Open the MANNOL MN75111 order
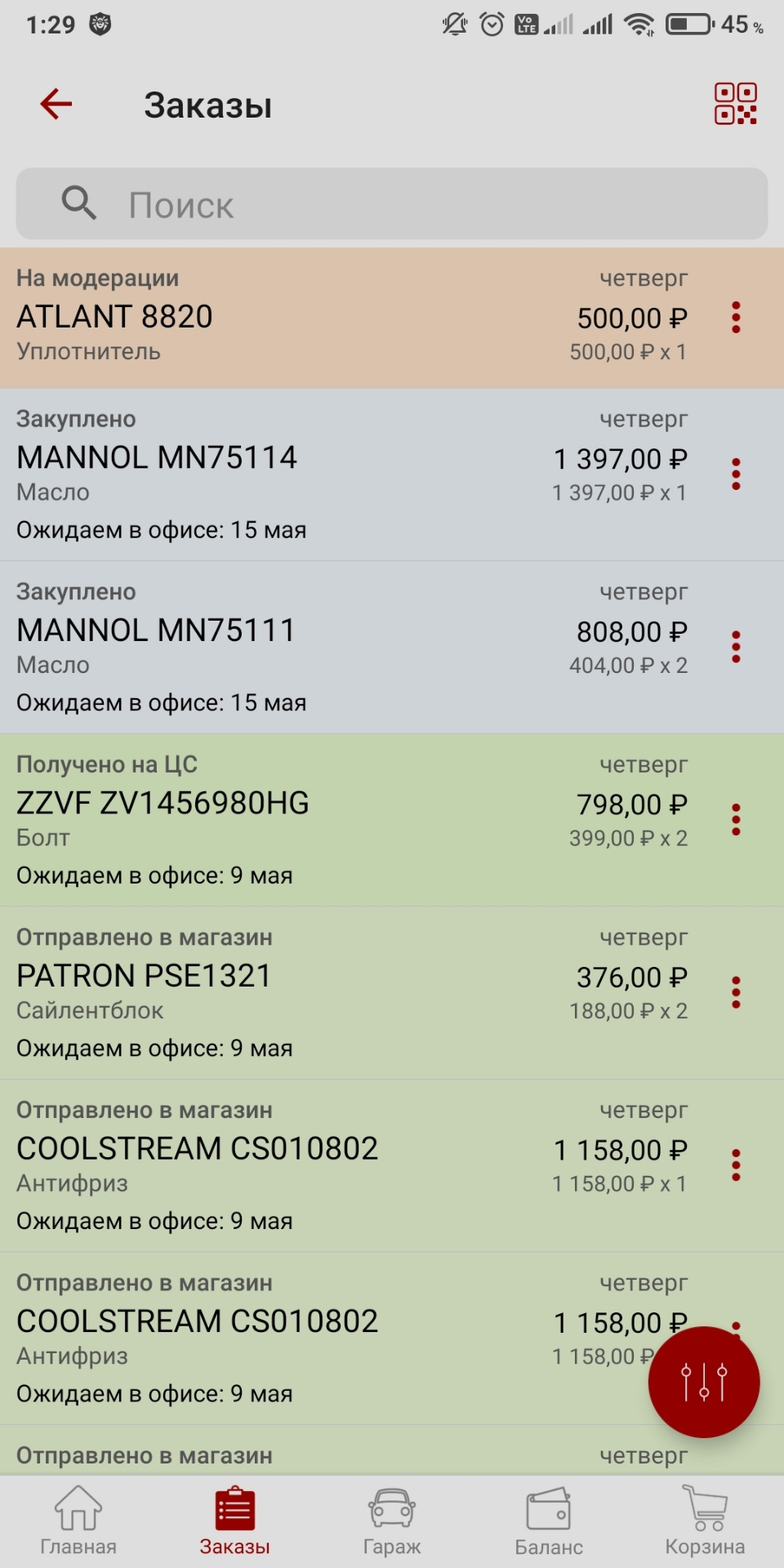The height and width of the screenshot is (1568, 784). tap(327, 647)
